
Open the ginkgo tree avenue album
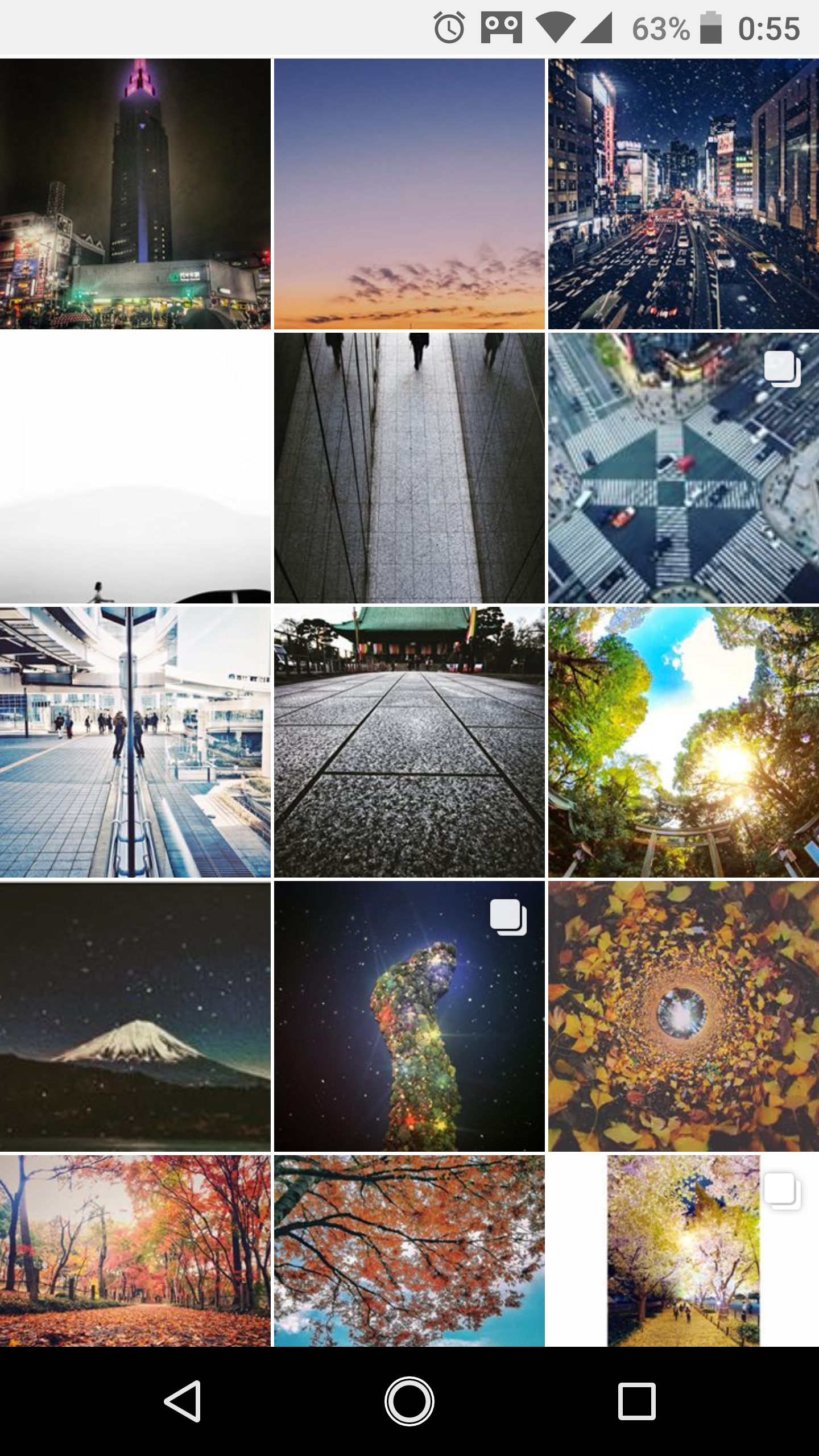pos(684,1250)
